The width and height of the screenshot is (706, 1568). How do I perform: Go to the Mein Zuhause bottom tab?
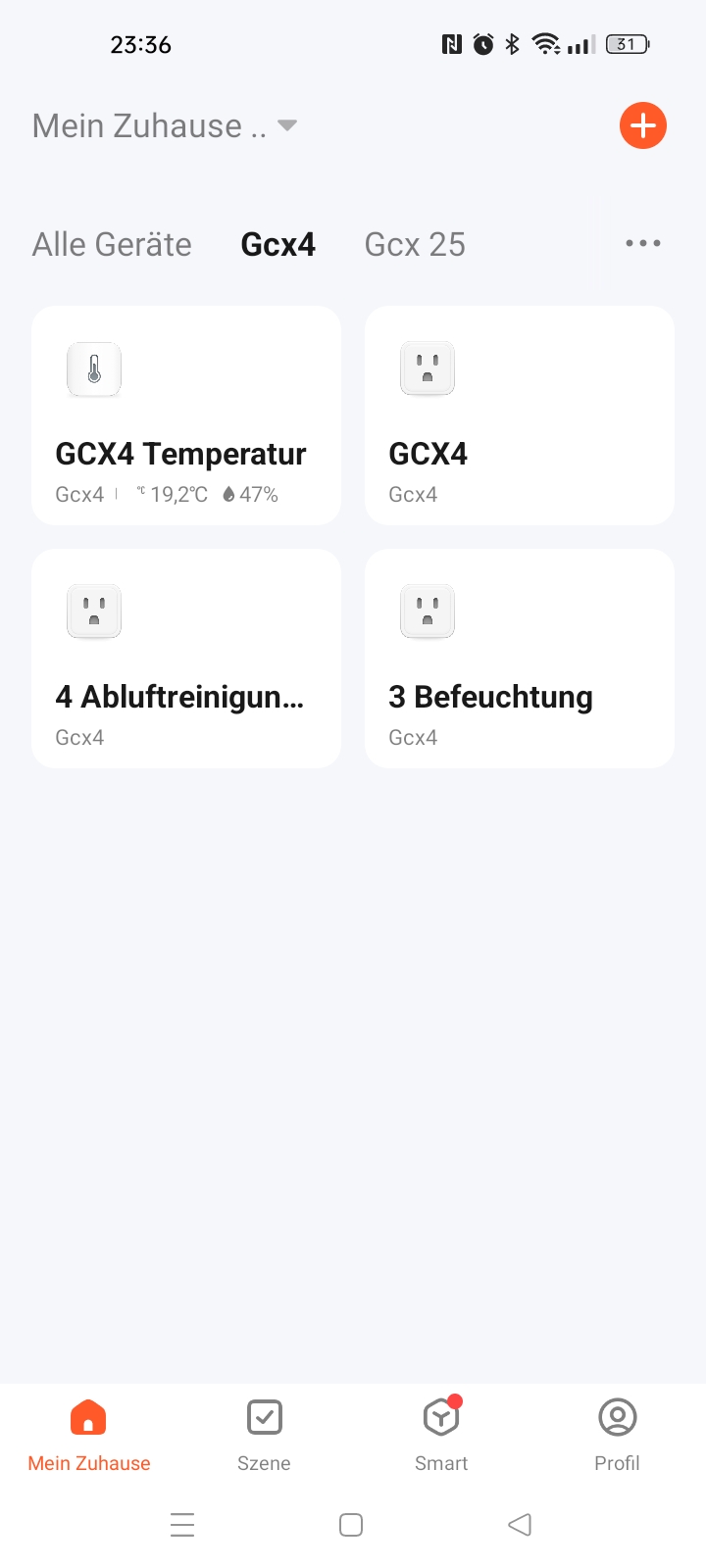pyautogui.click(x=89, y=1435)
